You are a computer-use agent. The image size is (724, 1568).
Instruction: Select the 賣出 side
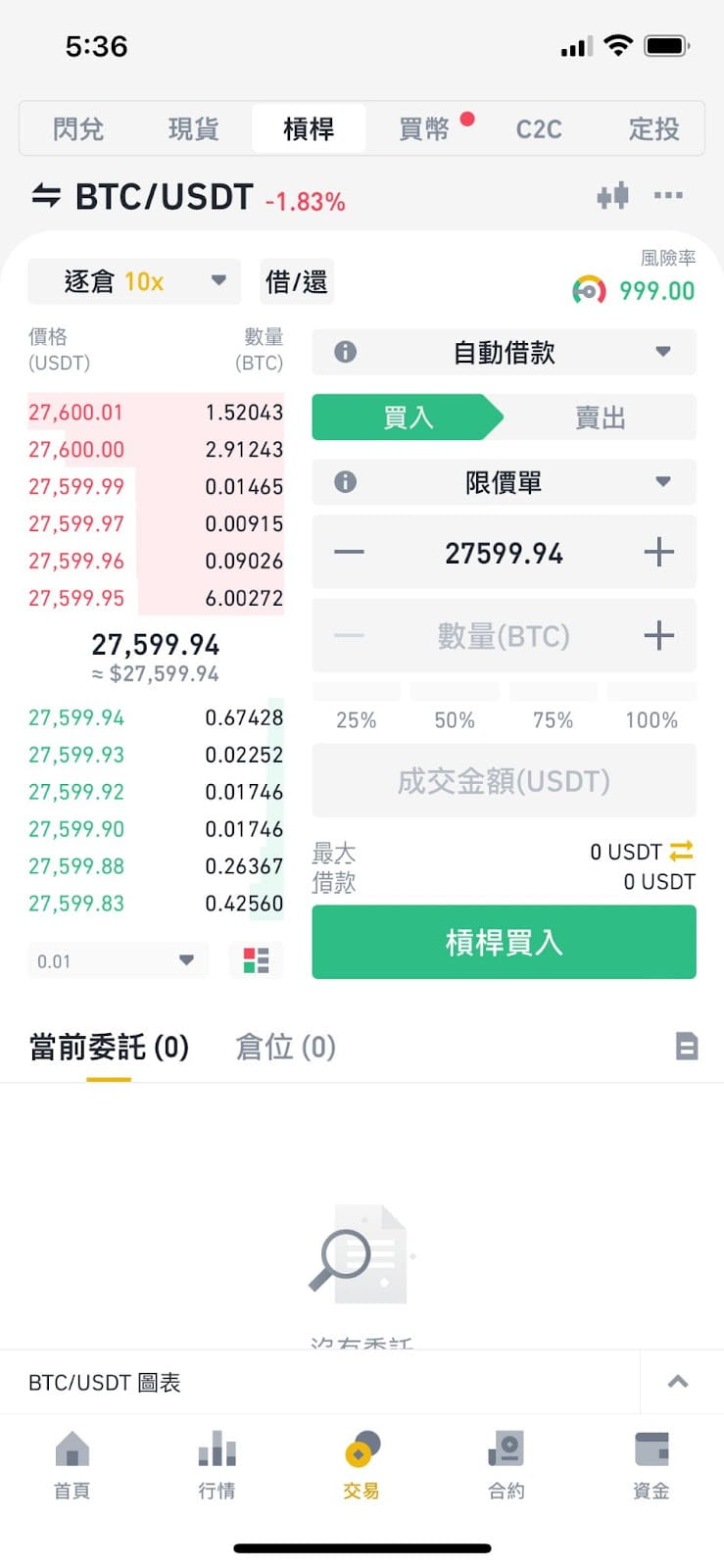[600, 417]
